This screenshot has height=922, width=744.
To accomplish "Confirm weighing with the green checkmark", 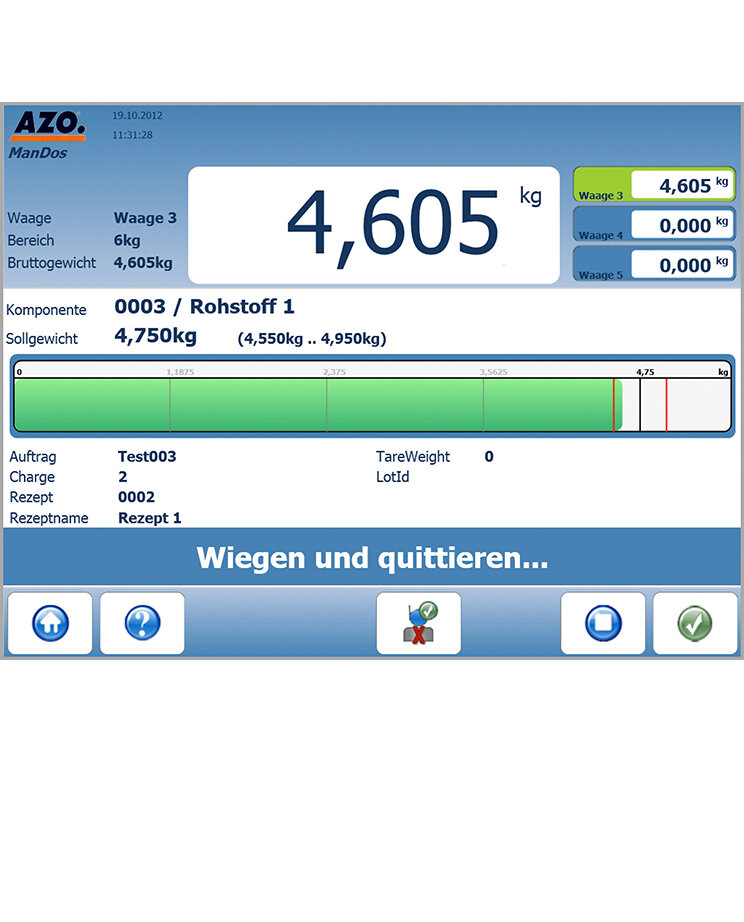I will [x=694, y=623].
